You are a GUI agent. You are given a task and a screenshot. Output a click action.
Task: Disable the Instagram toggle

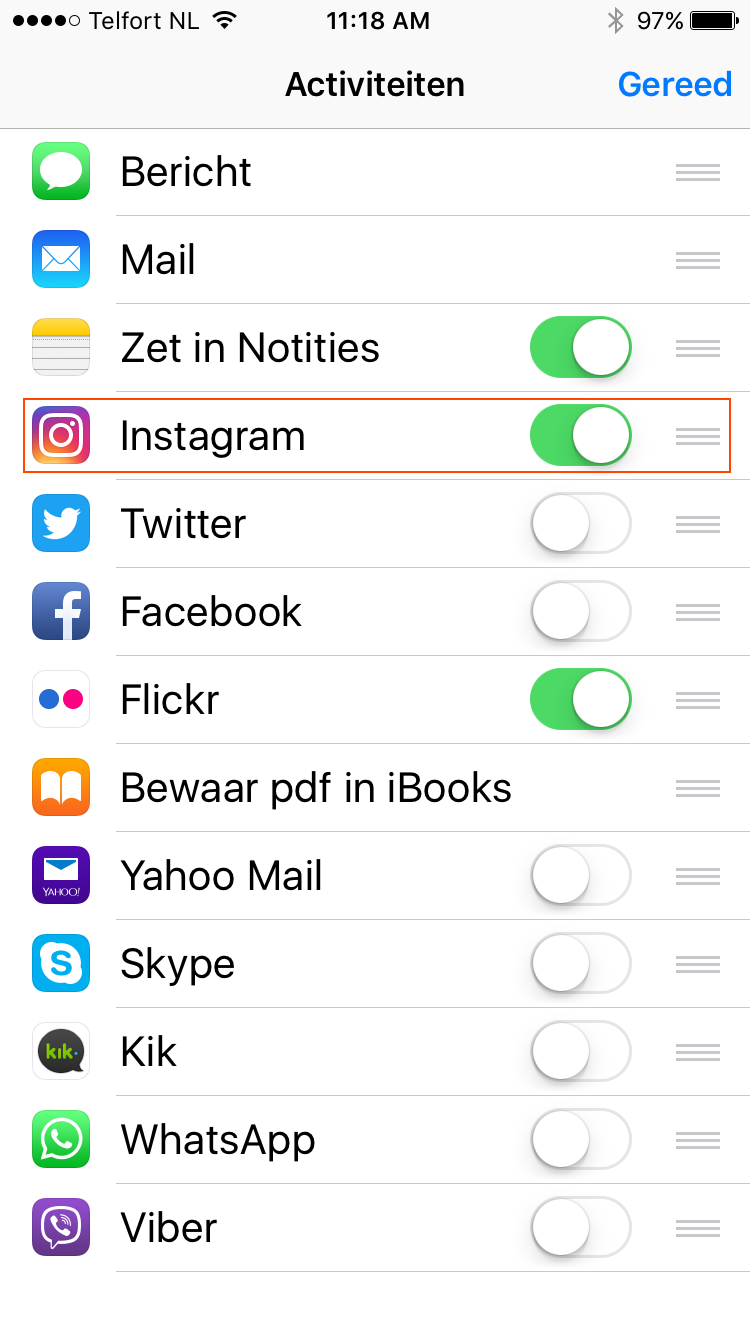tap(581, 436)
